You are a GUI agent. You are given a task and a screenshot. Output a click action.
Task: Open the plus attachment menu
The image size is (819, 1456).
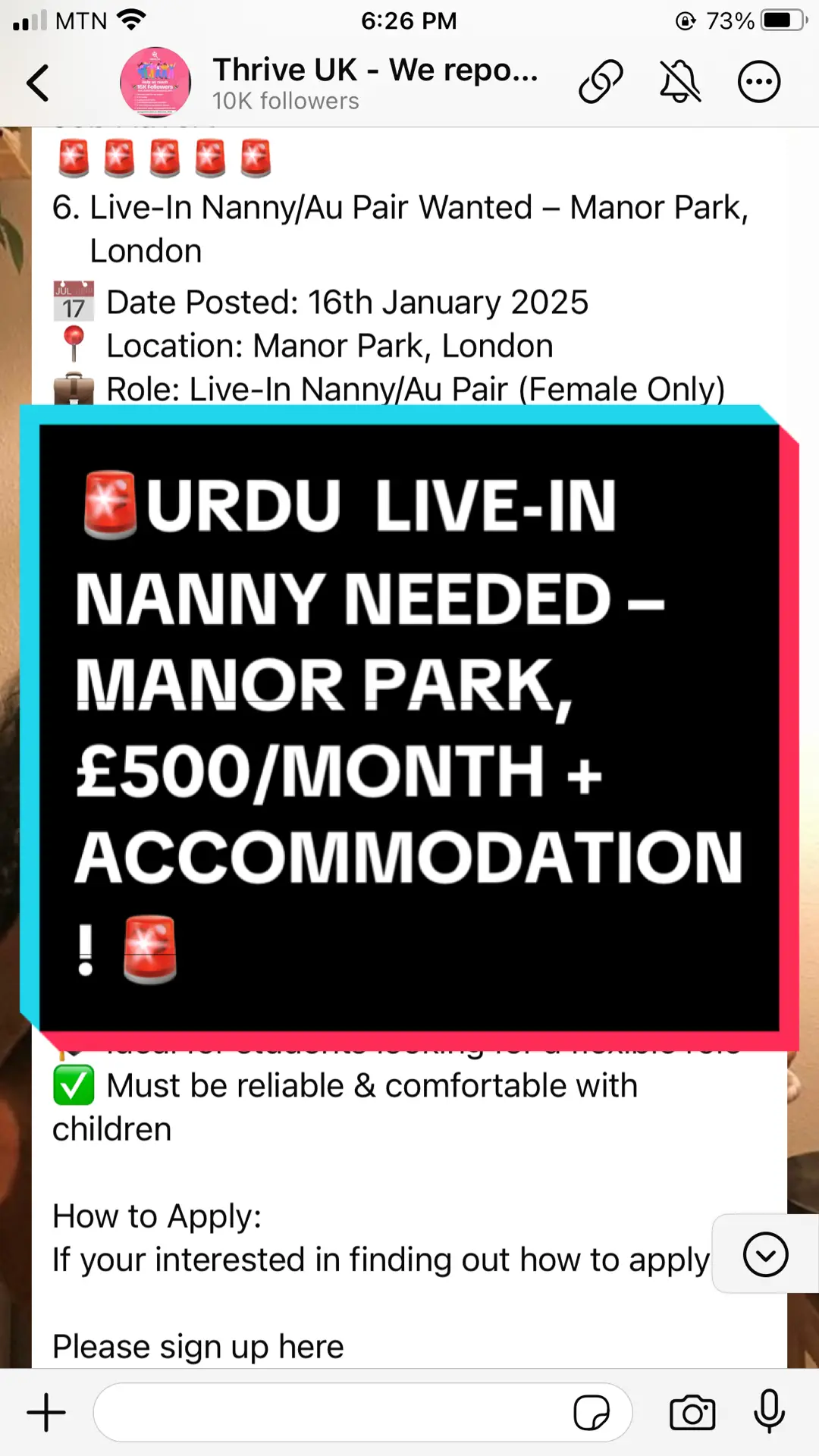[x=46, y=1413]
